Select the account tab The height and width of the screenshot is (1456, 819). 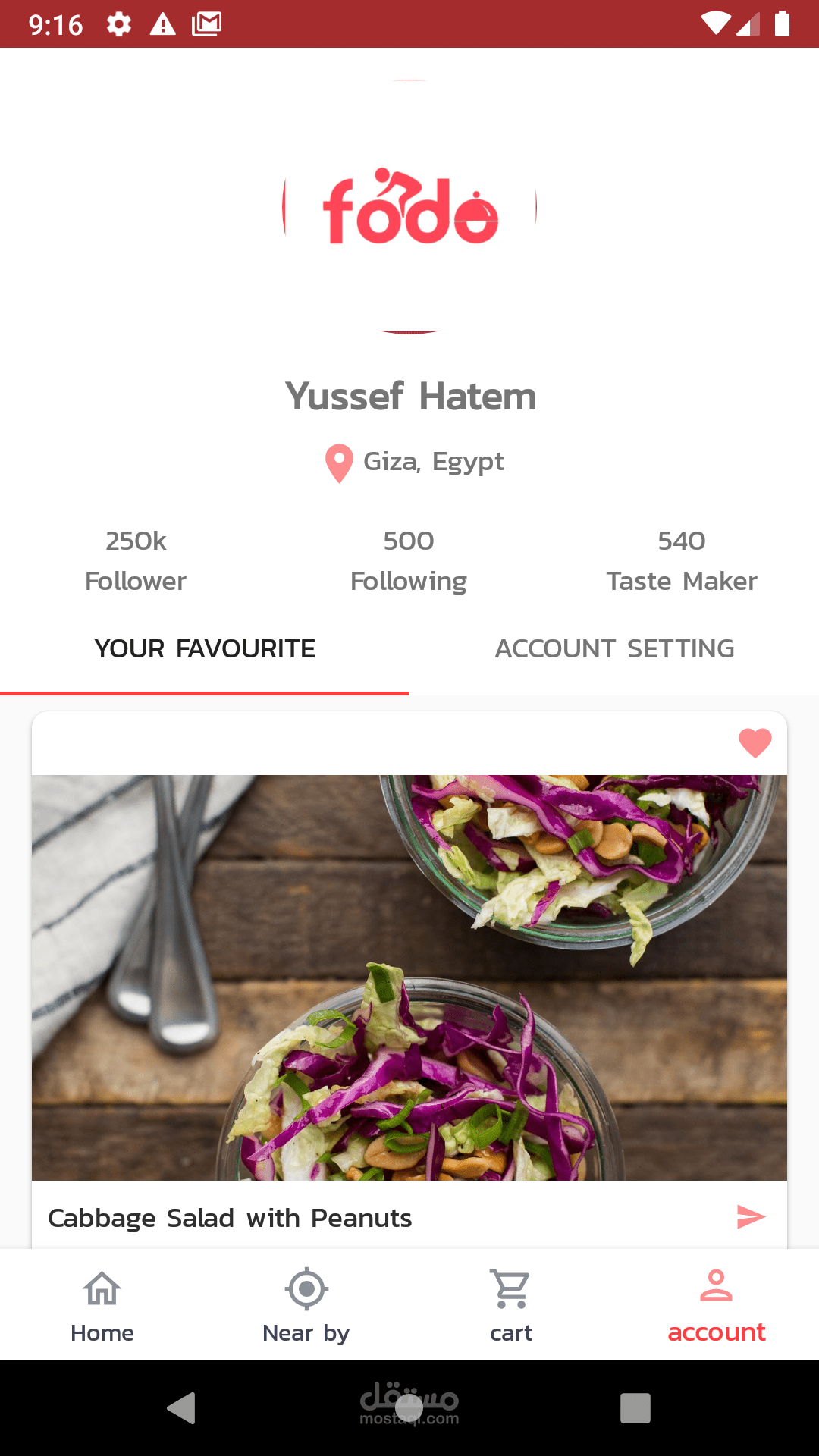[x=716, y=1306]
